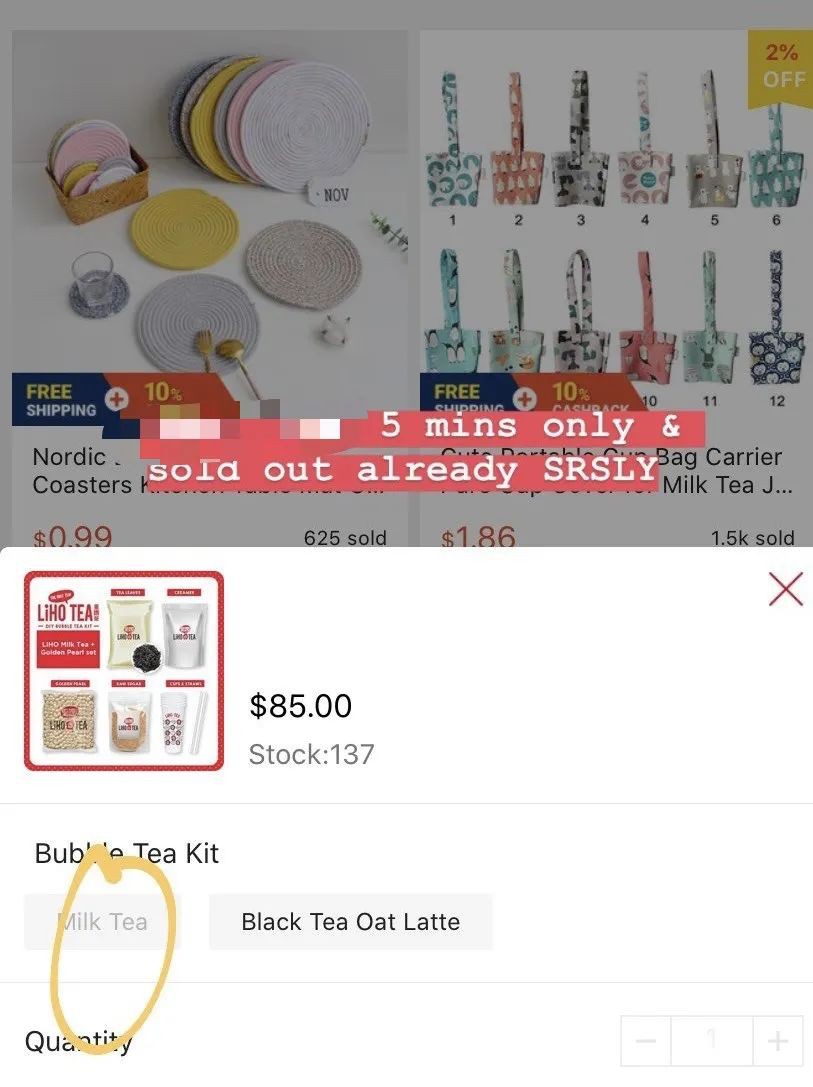Tap the quantity number field
Viewport: 813px width, 1087px height.
click(711, 1041)
